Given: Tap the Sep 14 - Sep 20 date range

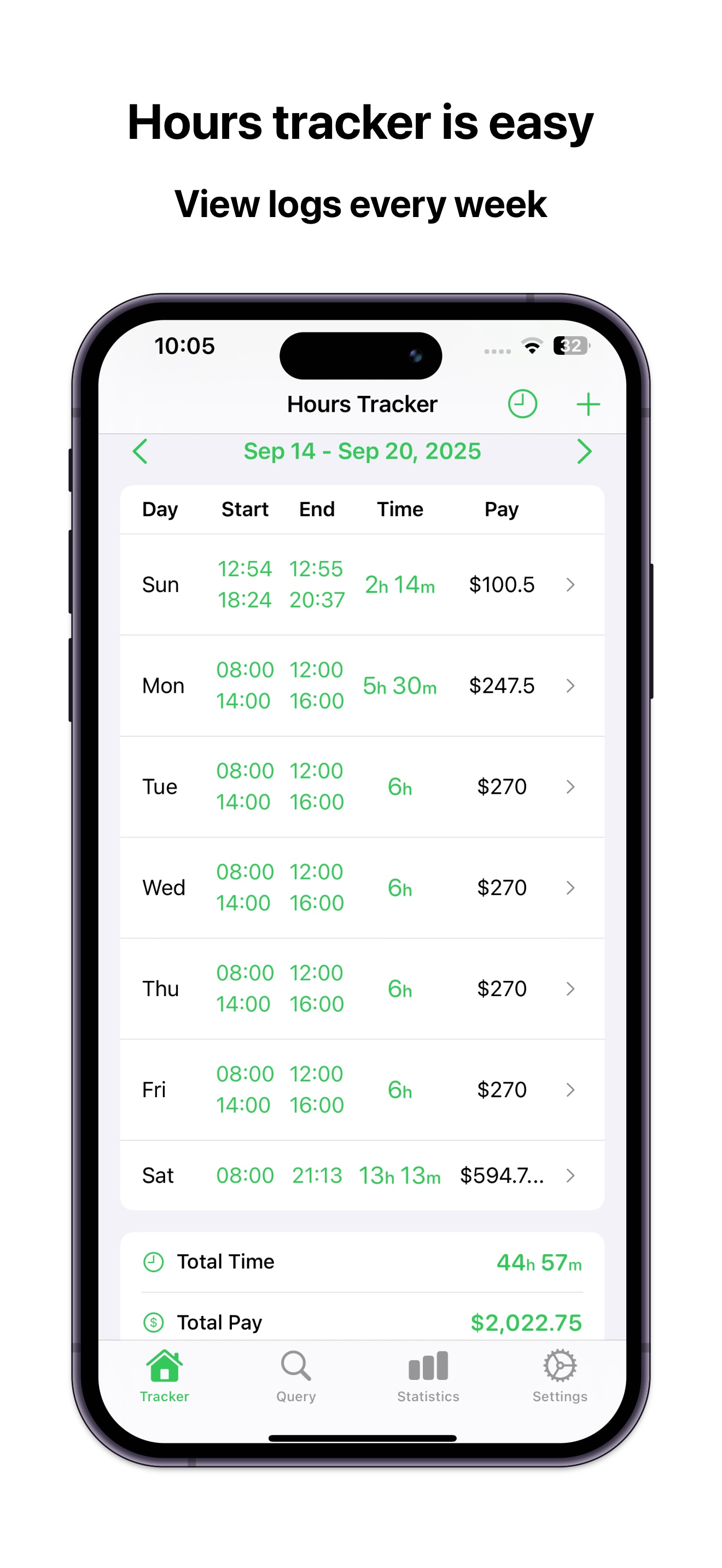Looking at the screenshot, I should point(362,451).
